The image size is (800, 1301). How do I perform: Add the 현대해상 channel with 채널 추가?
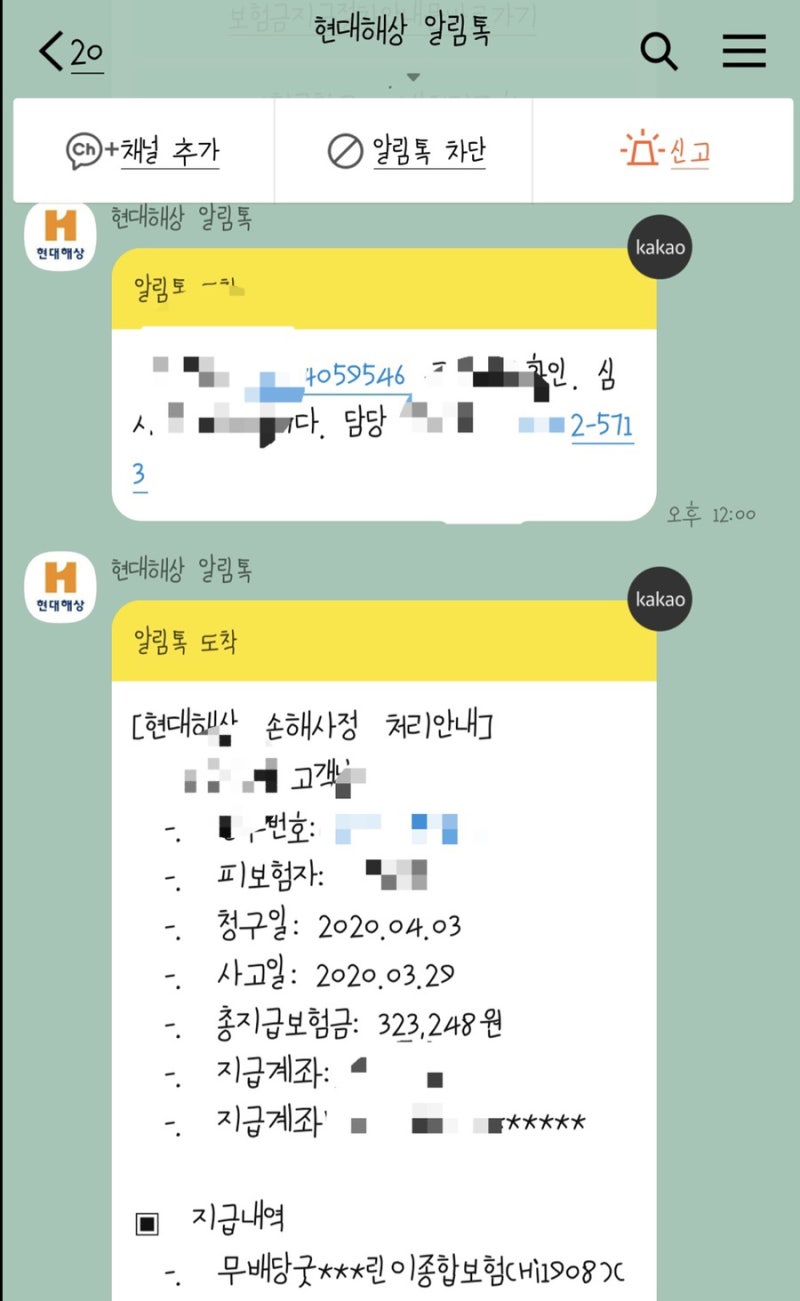click(x=143, y=151)
